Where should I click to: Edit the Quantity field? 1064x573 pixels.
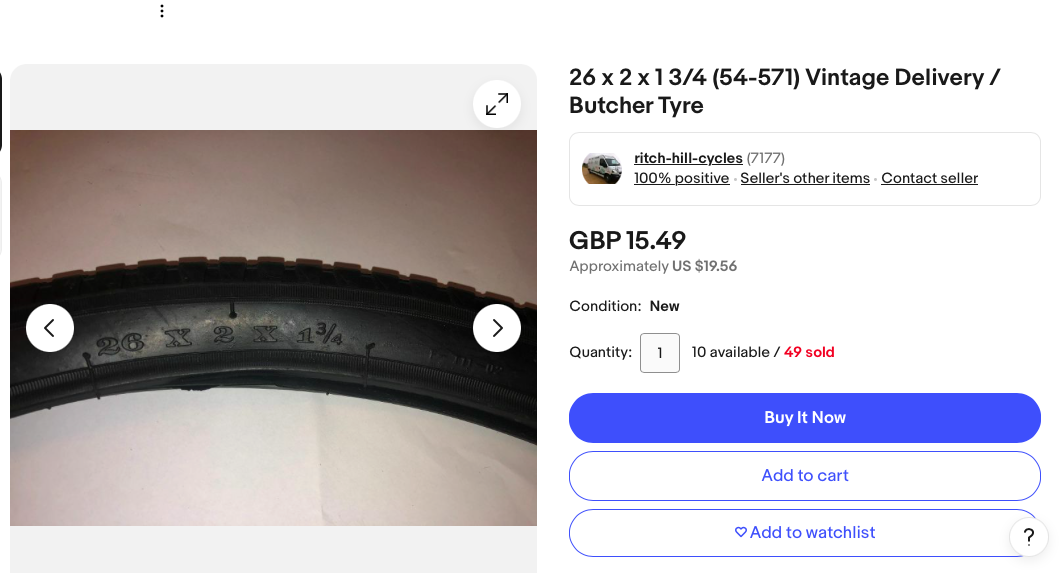pyautogui.click(x=660, y=353)
